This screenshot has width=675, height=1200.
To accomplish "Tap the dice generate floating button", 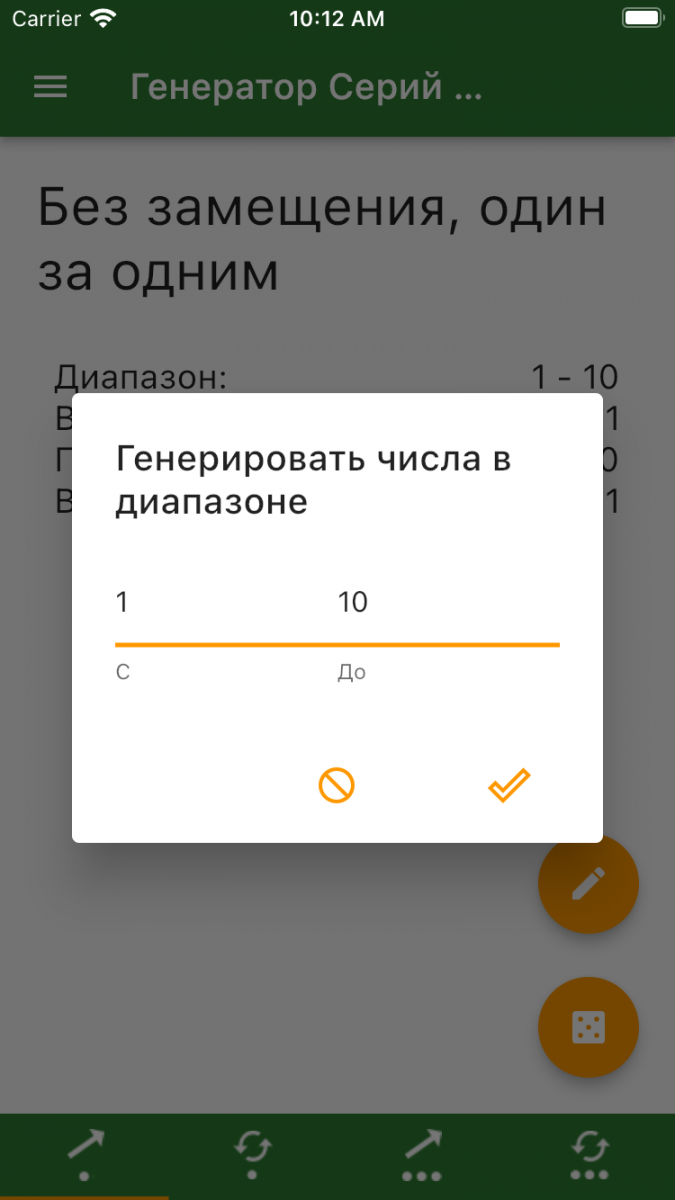I will click(x=588, y=1027).
